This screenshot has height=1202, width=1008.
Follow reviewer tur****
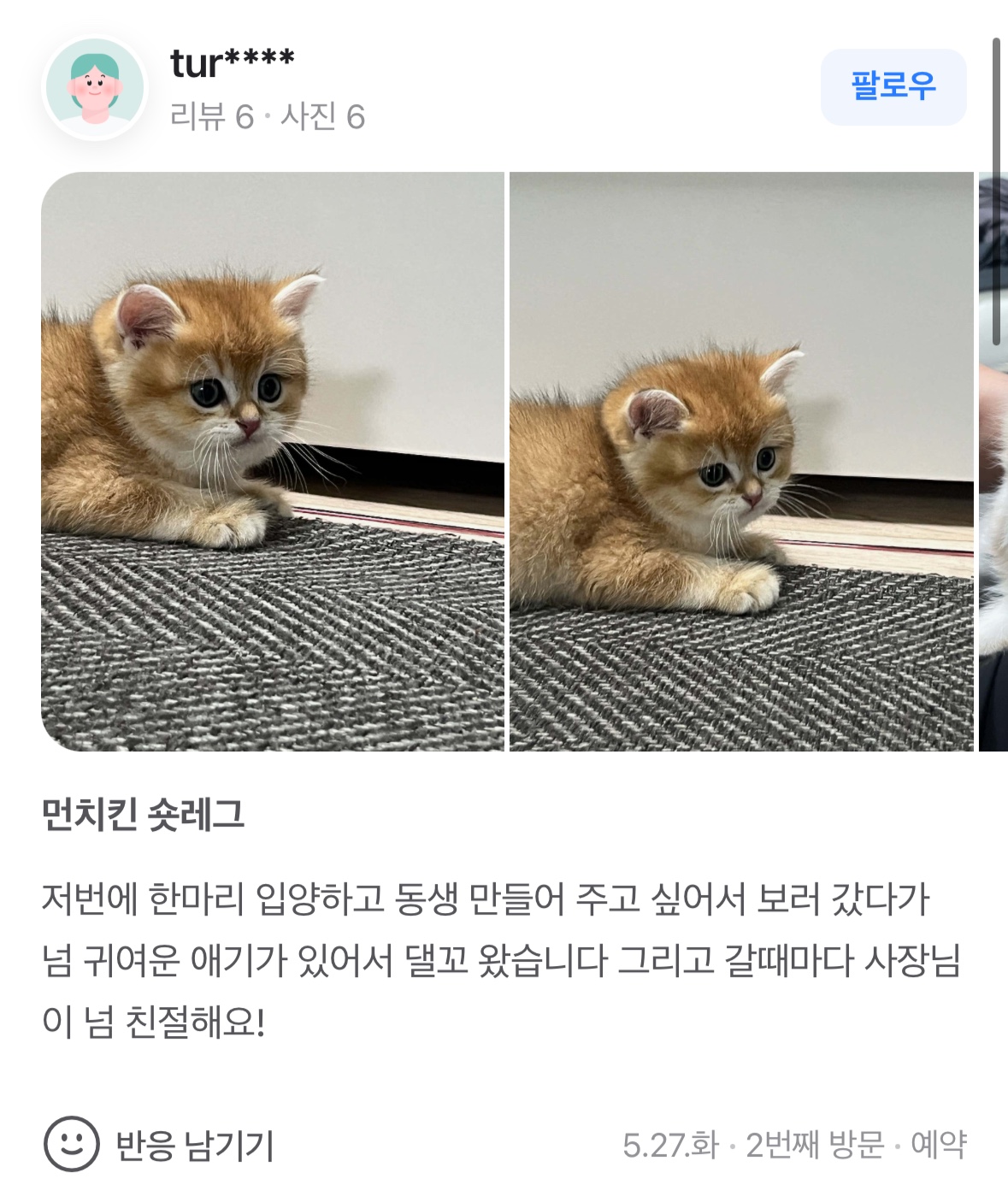click(x=893, y=86)
